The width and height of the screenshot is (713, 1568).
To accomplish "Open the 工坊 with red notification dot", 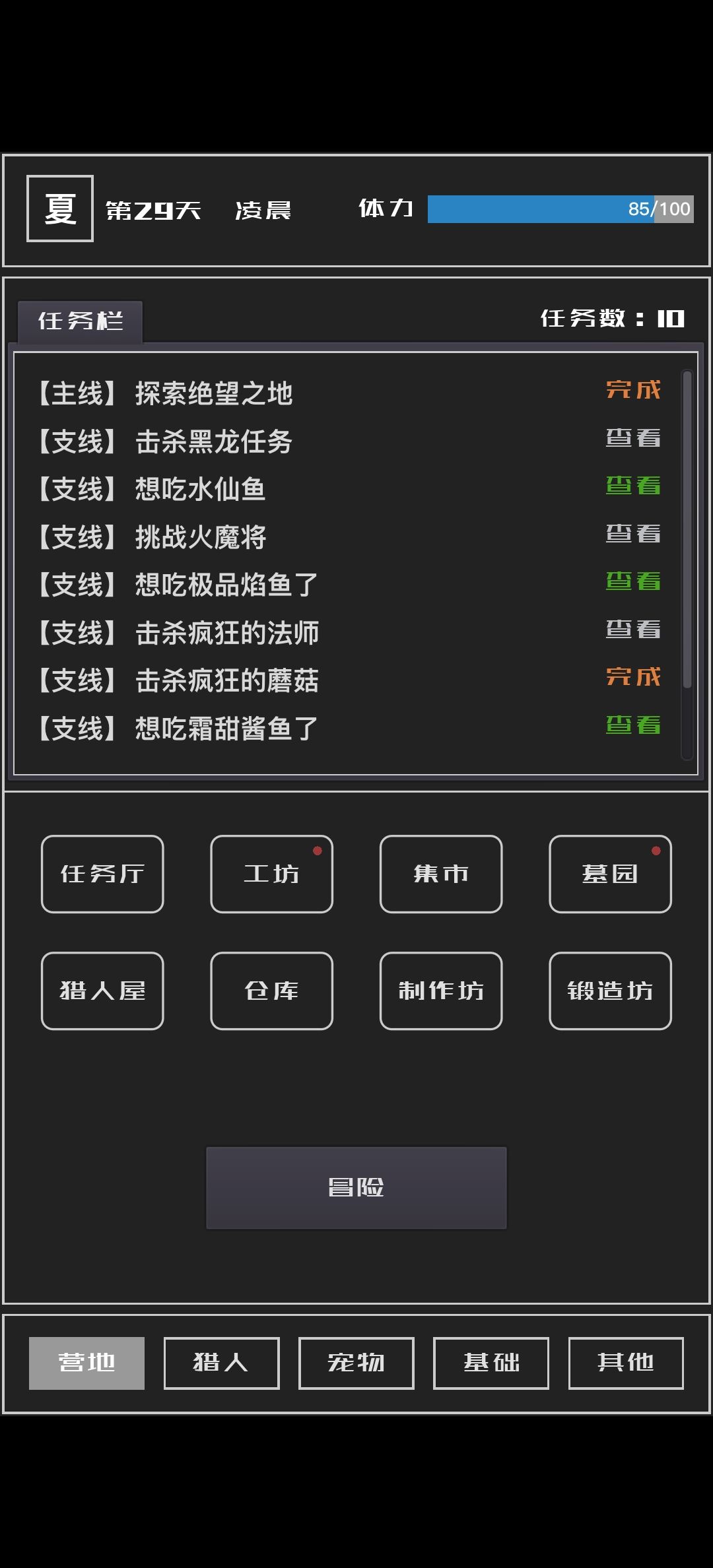I will pyautogui.click(x=271, y=874).
